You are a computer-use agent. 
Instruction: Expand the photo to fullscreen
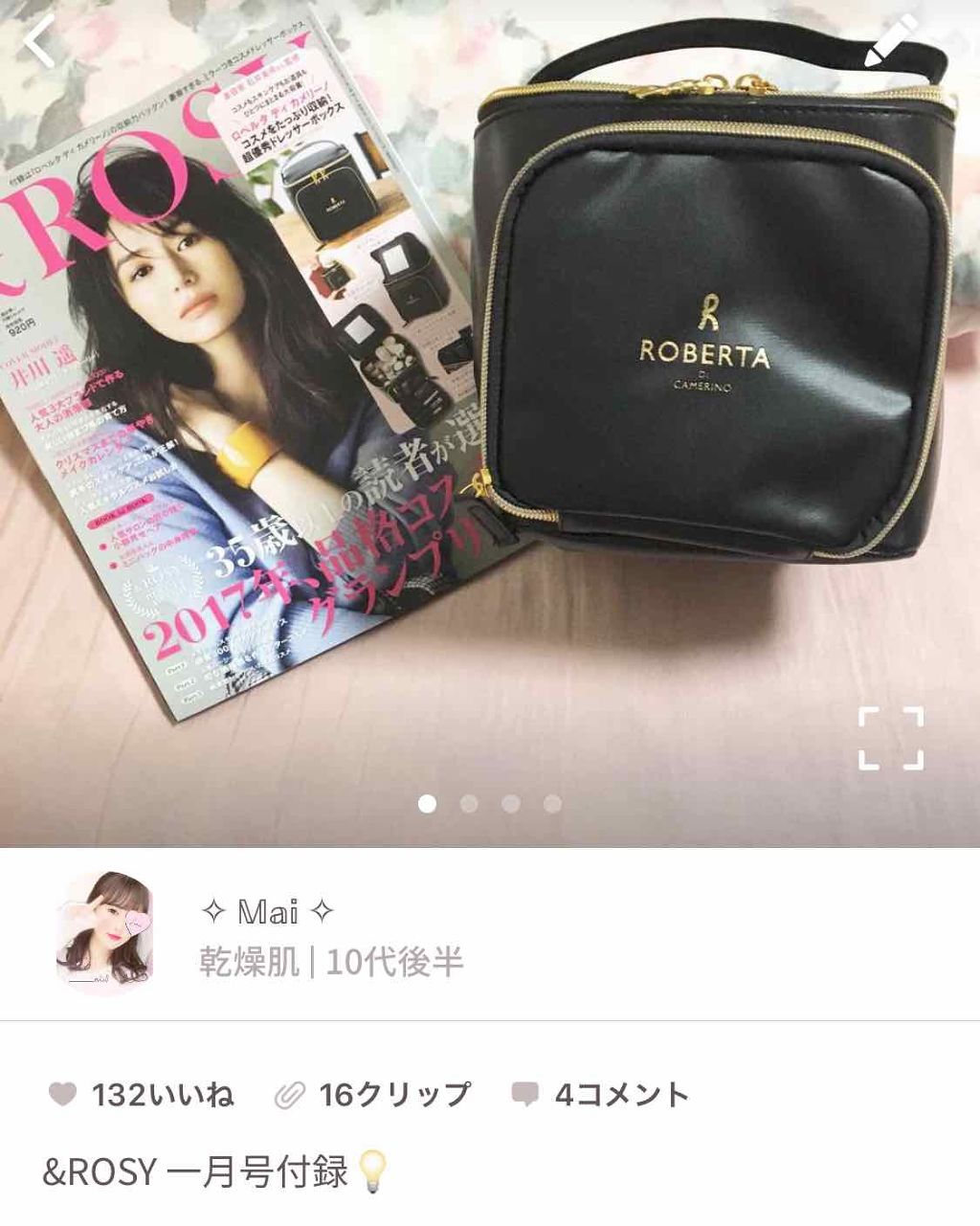(890, 738)
